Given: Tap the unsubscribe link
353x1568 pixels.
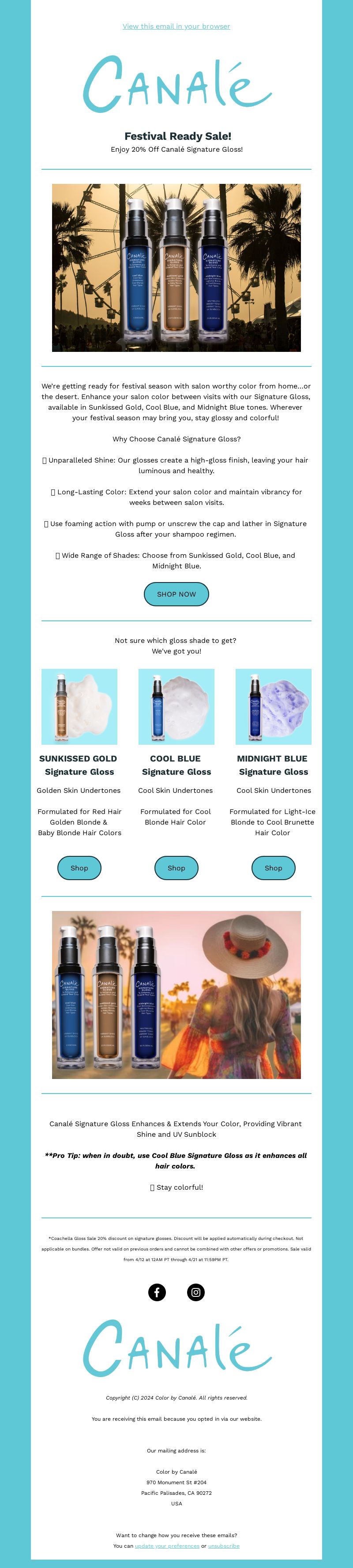Looking at the screenshot, I should [223, 1545].
